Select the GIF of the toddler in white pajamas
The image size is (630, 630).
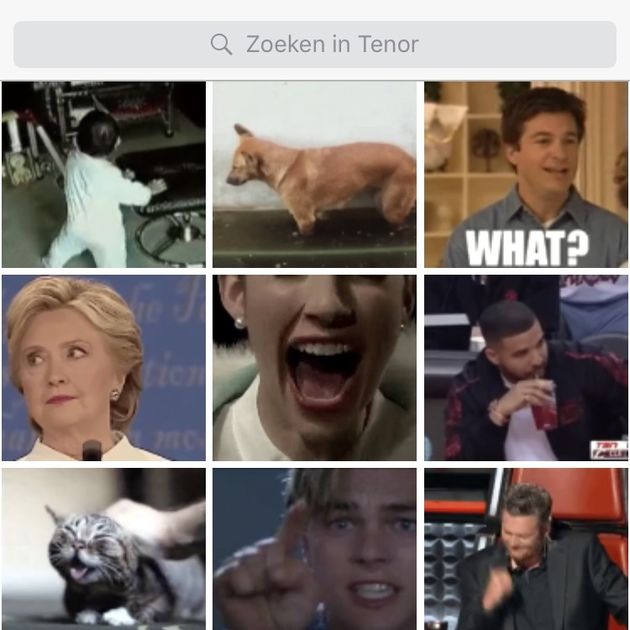104,174
